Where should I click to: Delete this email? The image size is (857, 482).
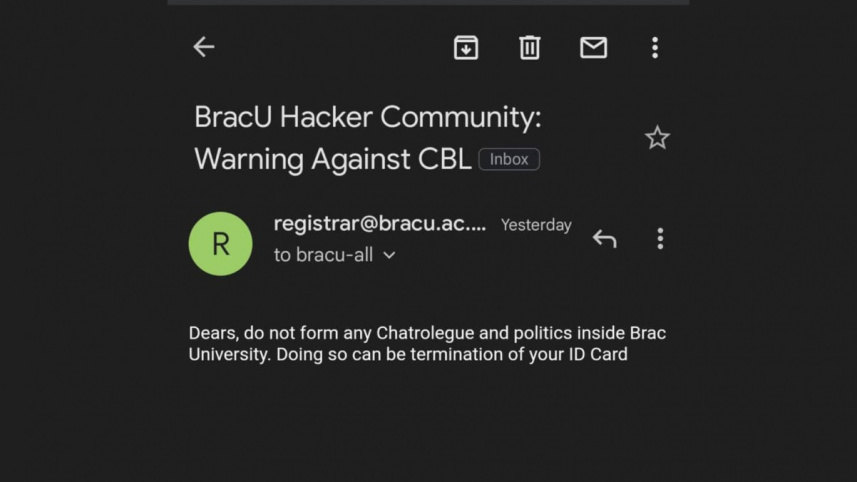pos(530,47)
